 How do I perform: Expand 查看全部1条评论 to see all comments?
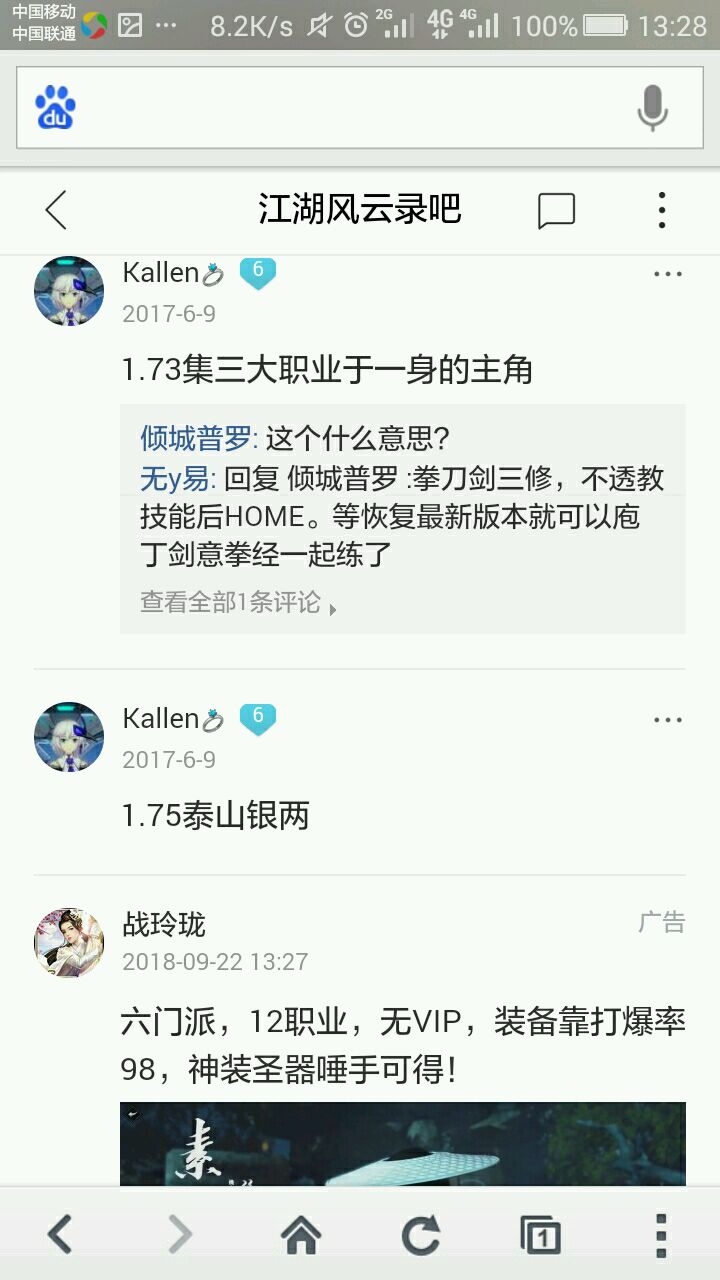click(237, 602)
